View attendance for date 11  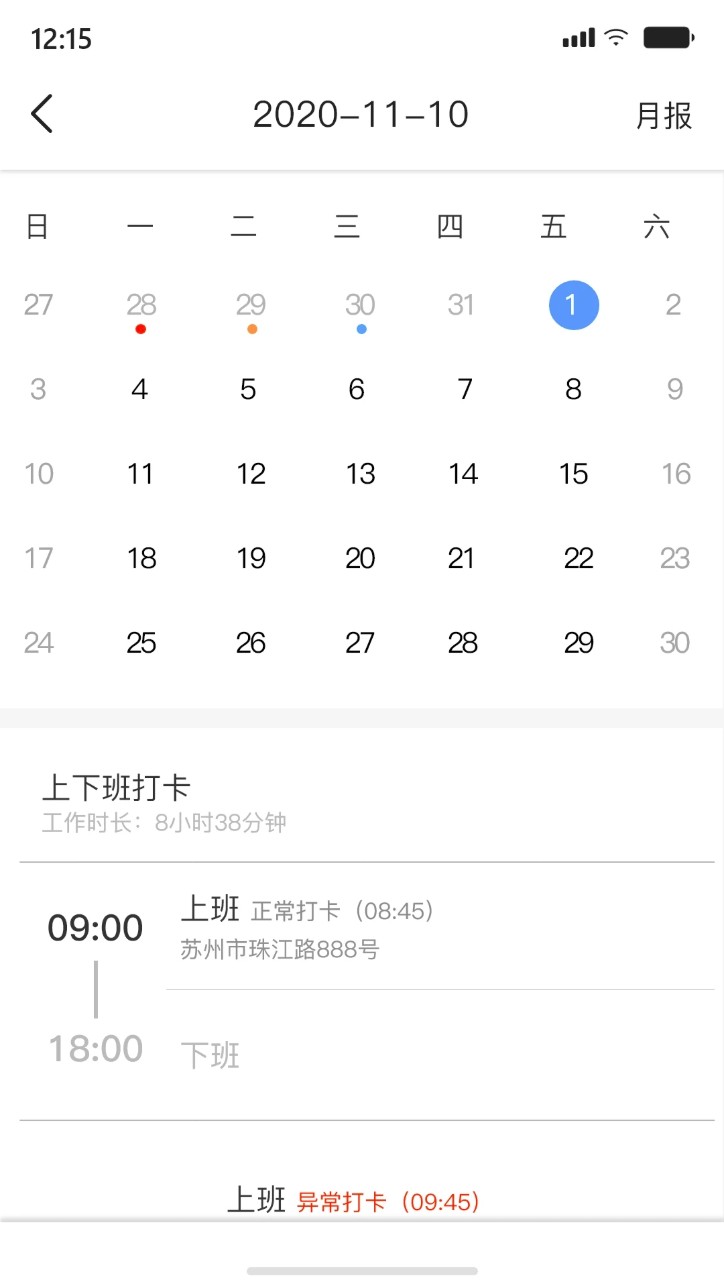click(x=140, y=473)
